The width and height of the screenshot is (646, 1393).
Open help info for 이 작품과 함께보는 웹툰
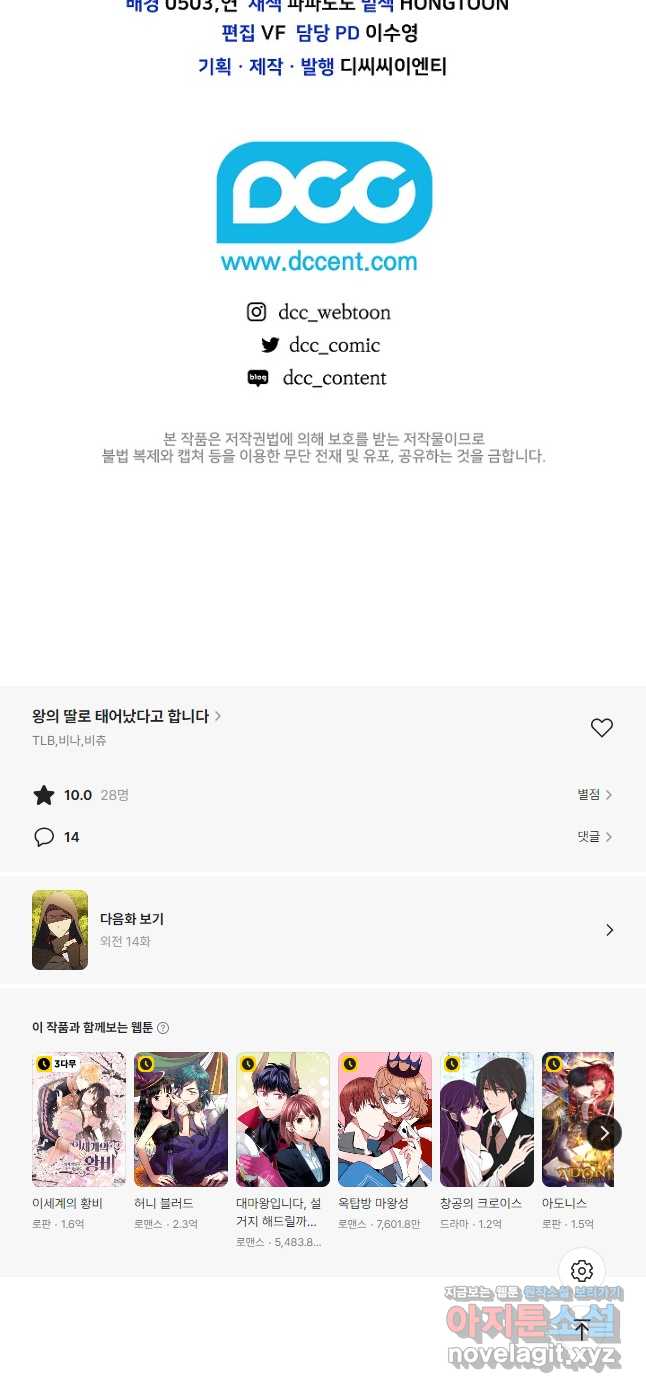(163, 1028)
